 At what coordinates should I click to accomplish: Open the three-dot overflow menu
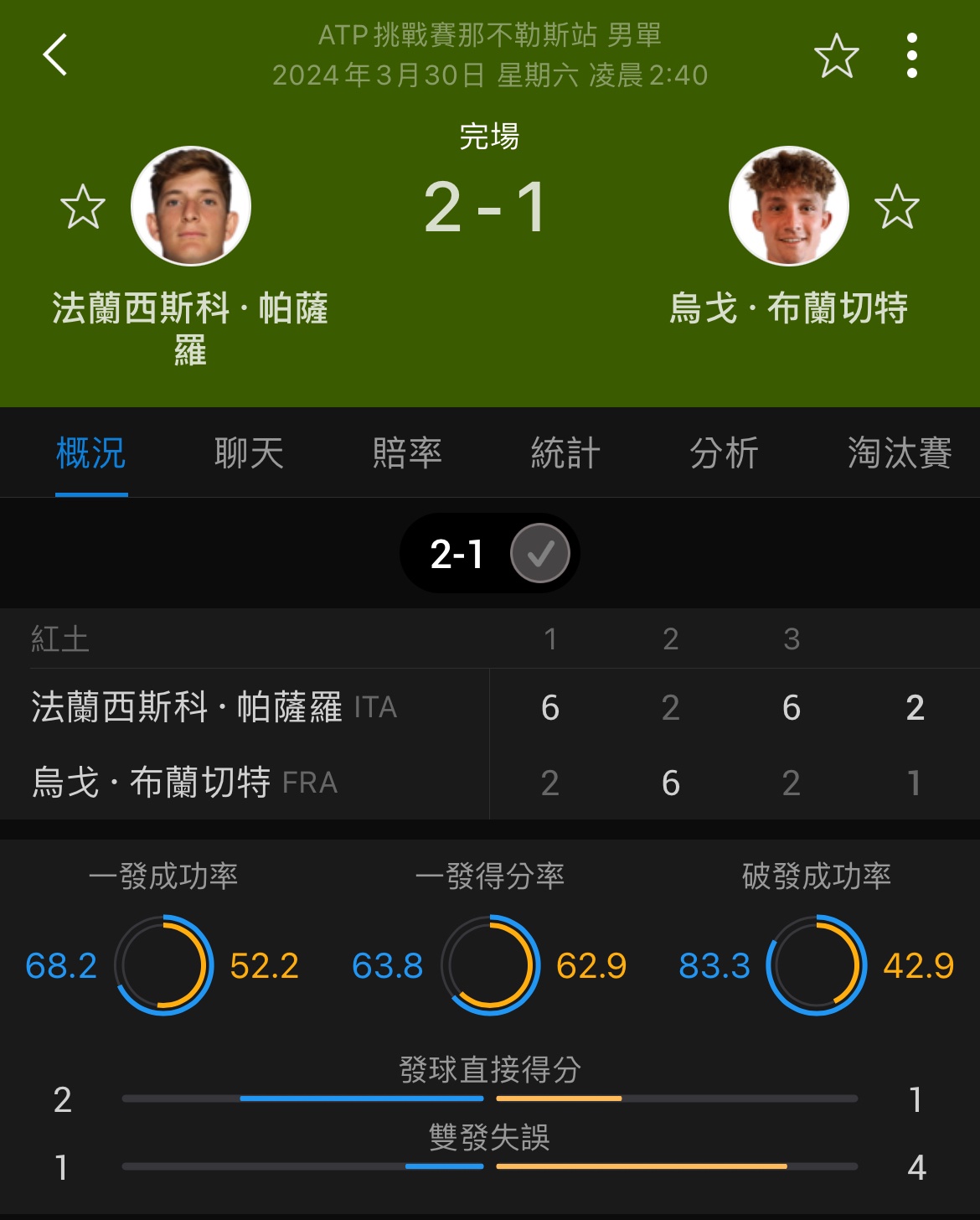[912, 56]
